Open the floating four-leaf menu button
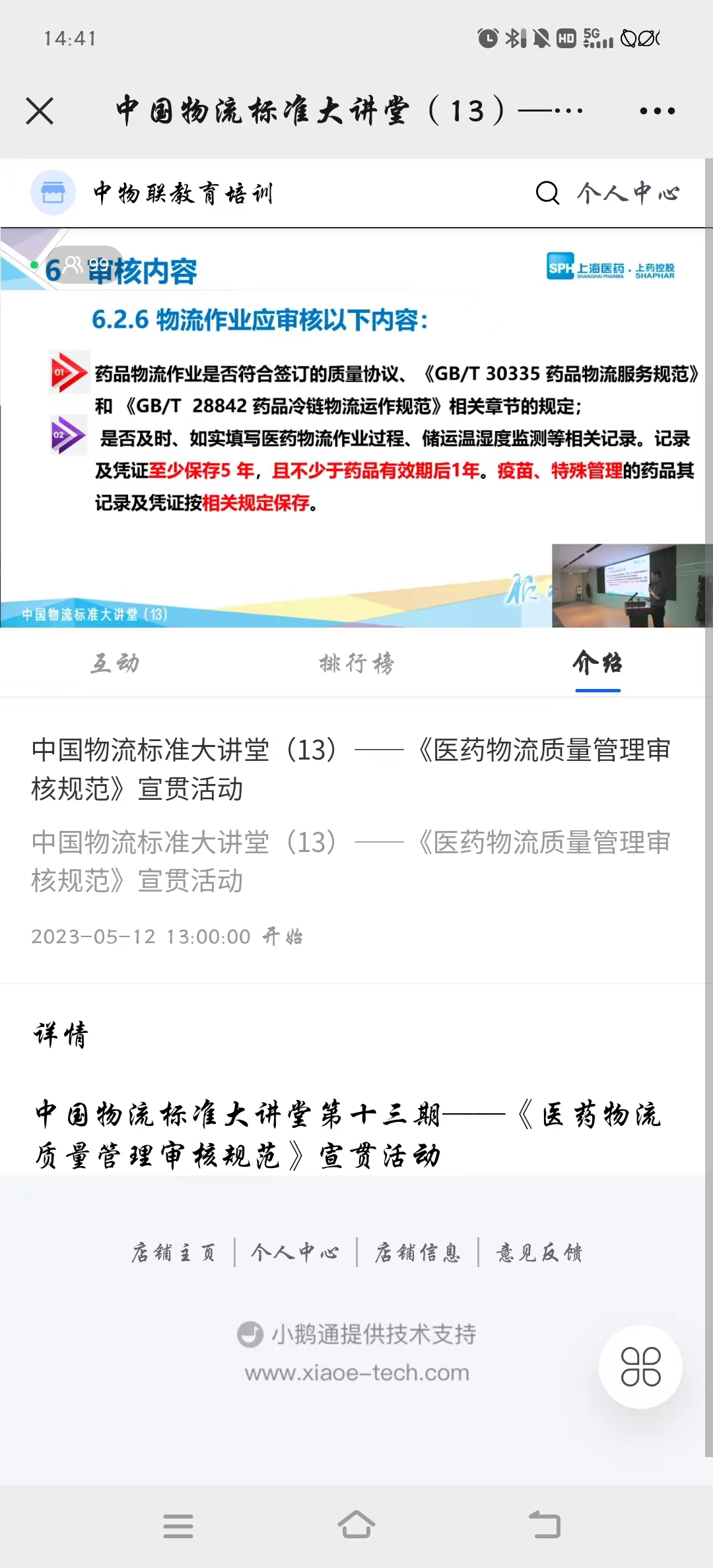 pos(640,1367)
